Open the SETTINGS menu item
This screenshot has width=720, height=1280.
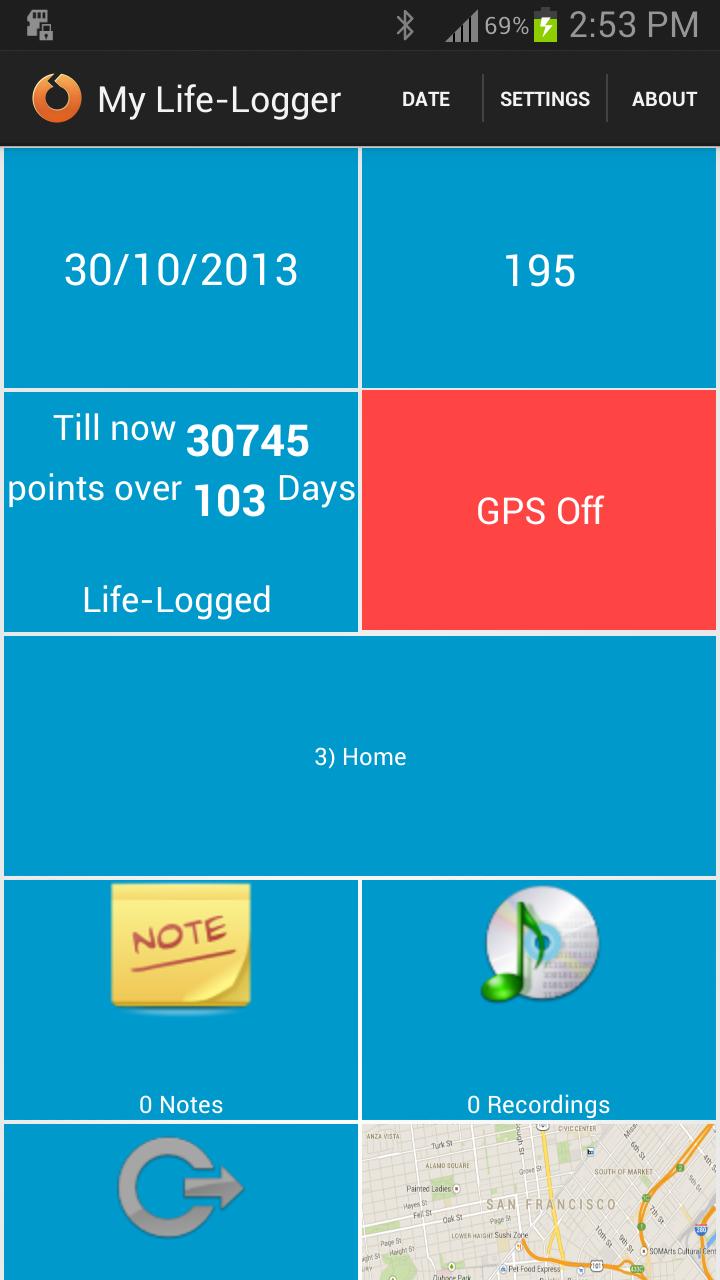pos(545,98)
